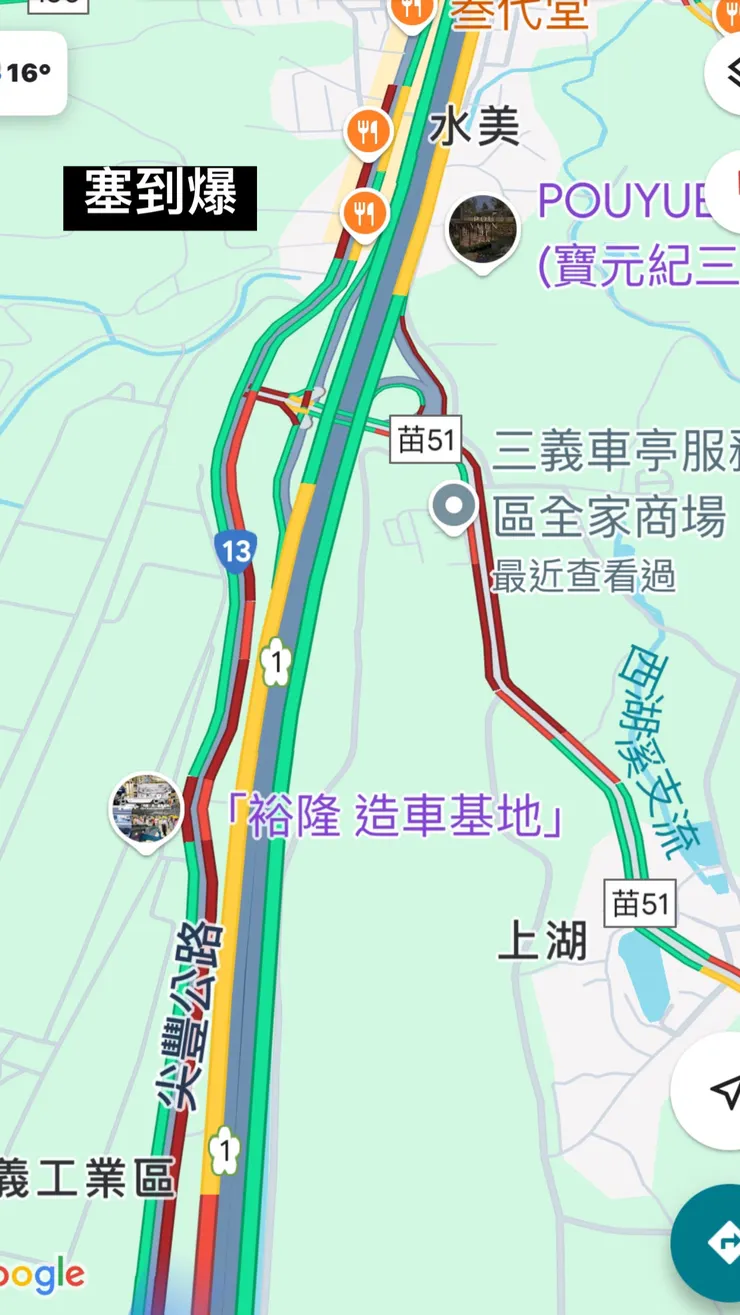
Task: Open the 16° weather chip
Action: pyautogui.click(x=28, y=73)
